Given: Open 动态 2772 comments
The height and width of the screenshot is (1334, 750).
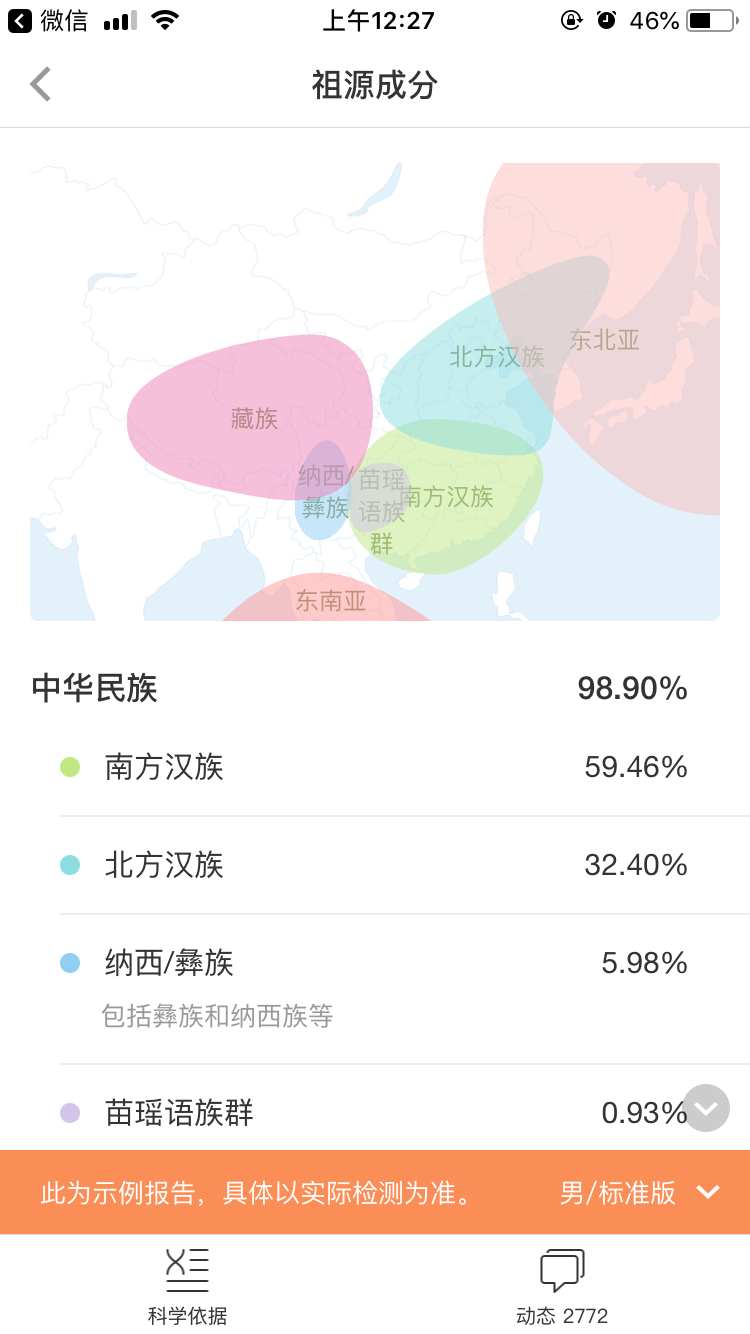Looking at the screenshot, I should [562, 1286].
